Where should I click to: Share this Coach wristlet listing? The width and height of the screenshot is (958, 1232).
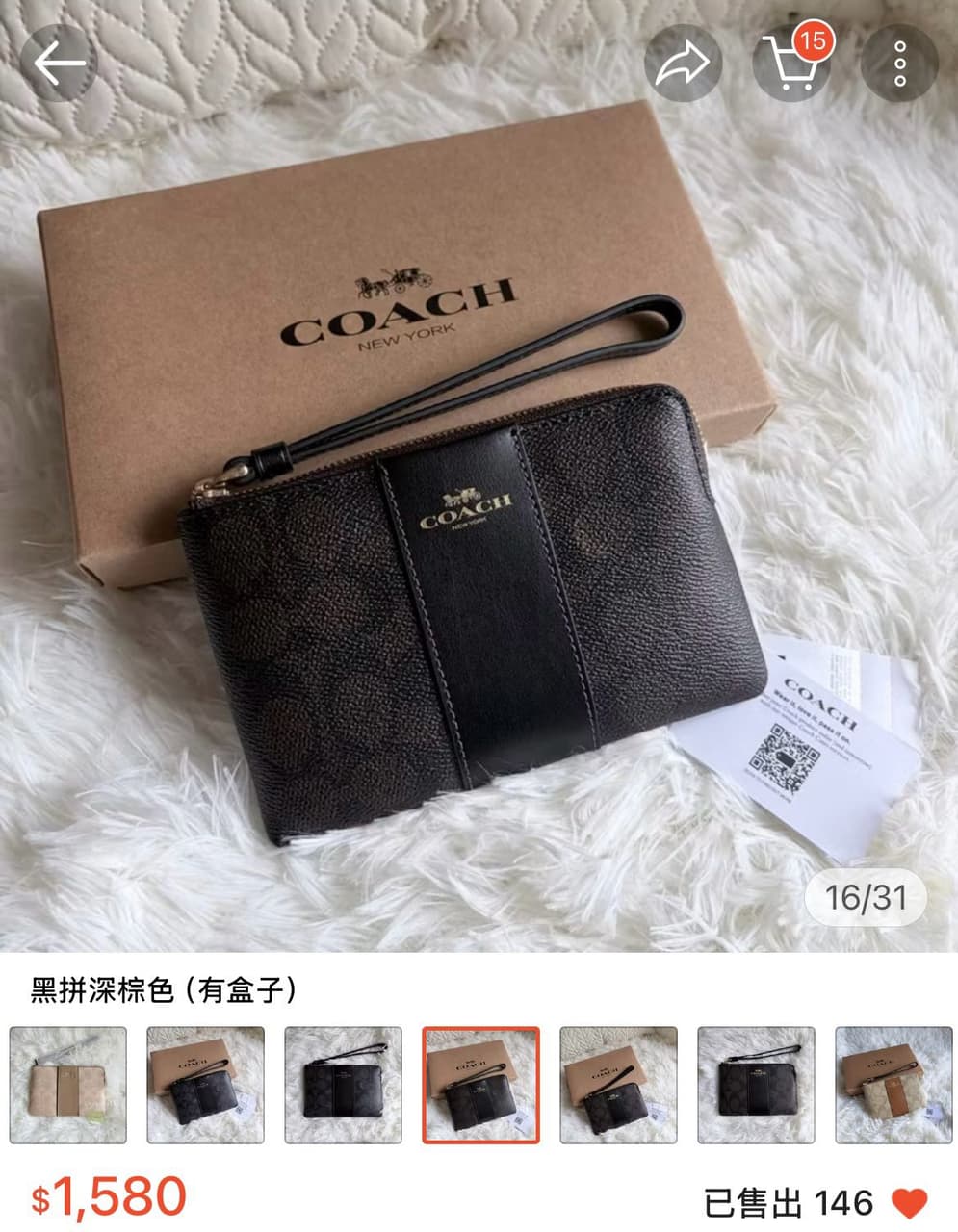pos(683,63)
